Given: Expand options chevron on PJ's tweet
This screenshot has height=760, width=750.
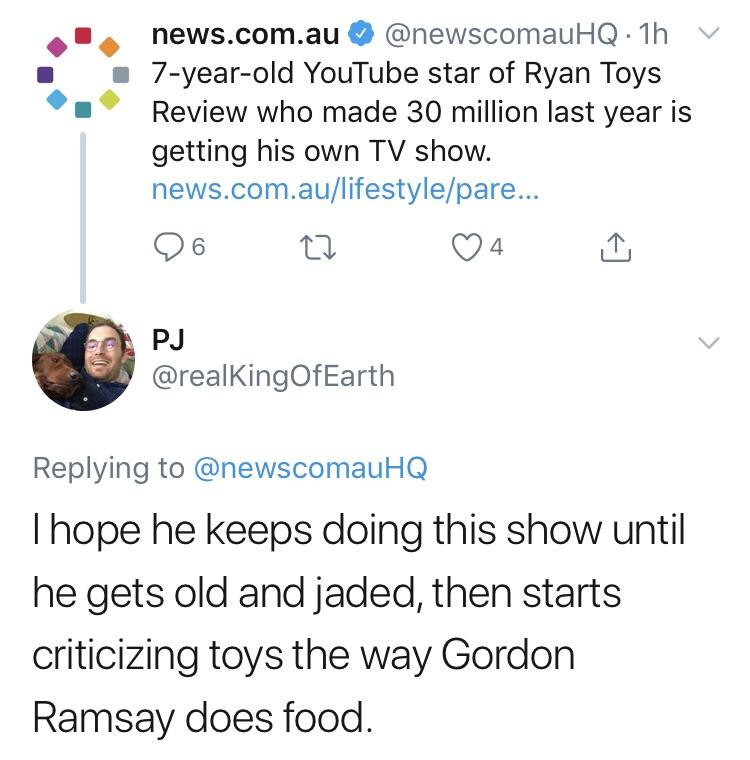Looking at the screenshot, I should tap(708, 343).
